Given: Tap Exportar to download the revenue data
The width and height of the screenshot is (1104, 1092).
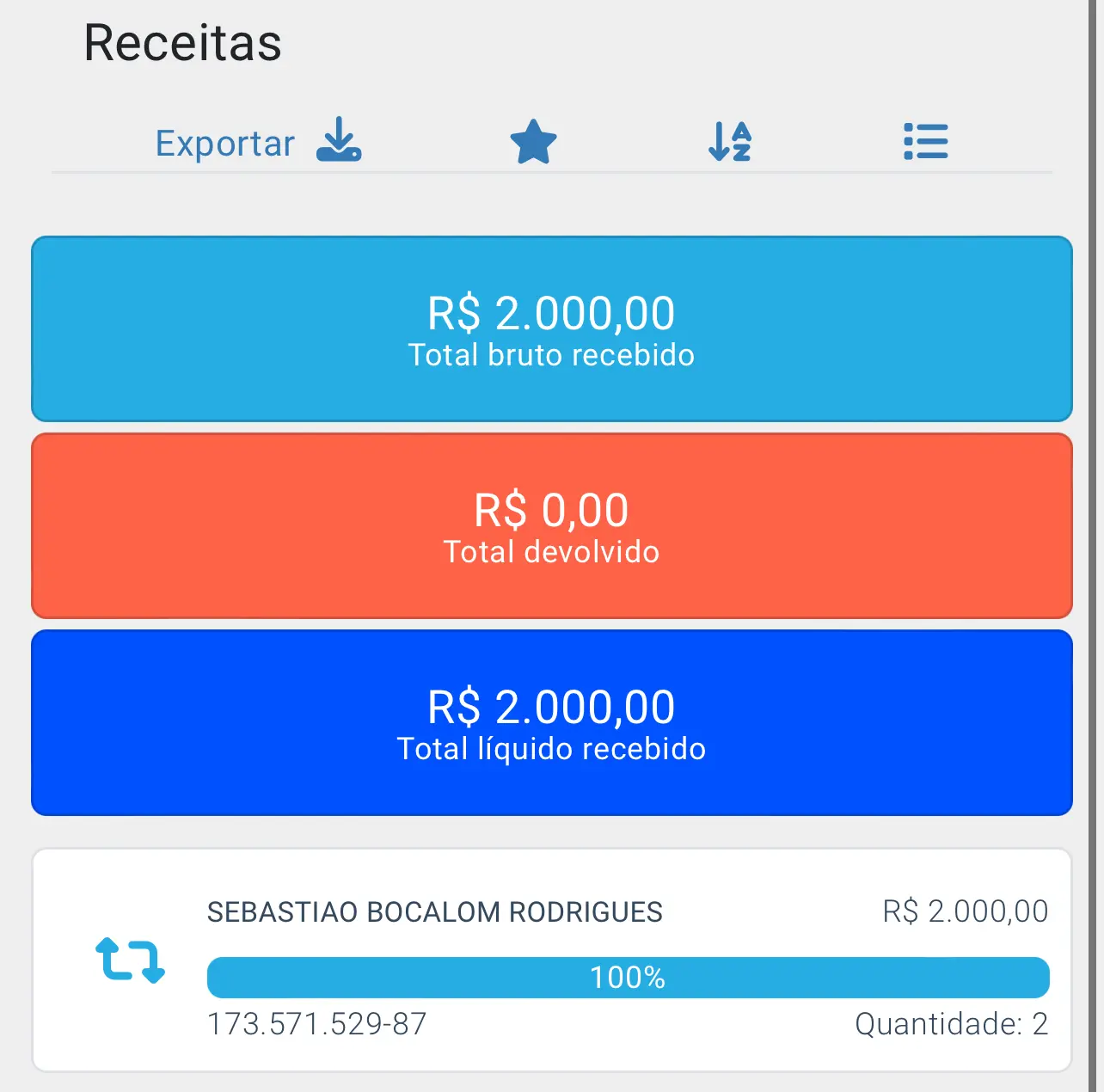Looking at the screenshot, I should [x=258, y=142].
